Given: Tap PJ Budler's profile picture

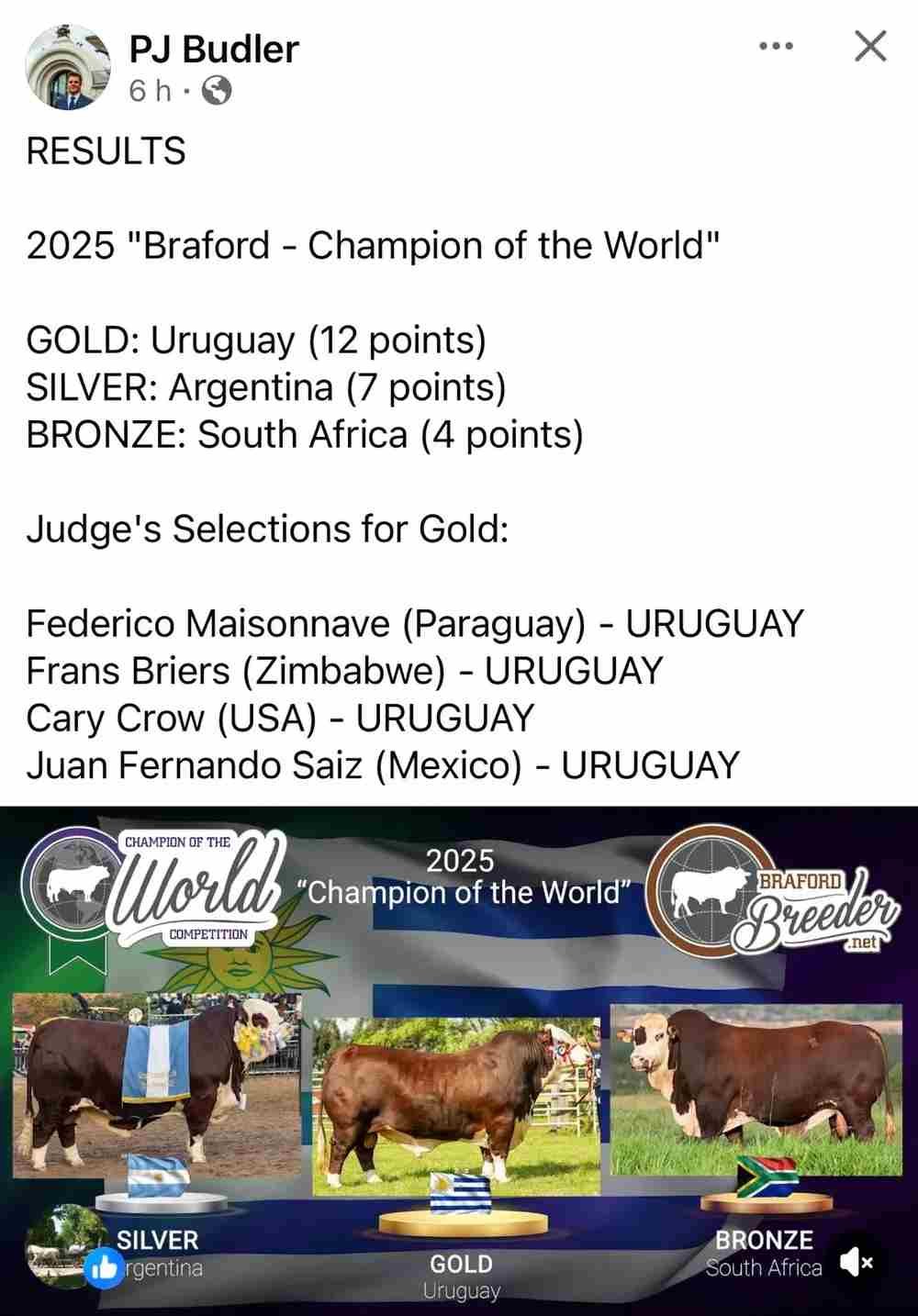Looking at the screenshot, I should point(67,67).
